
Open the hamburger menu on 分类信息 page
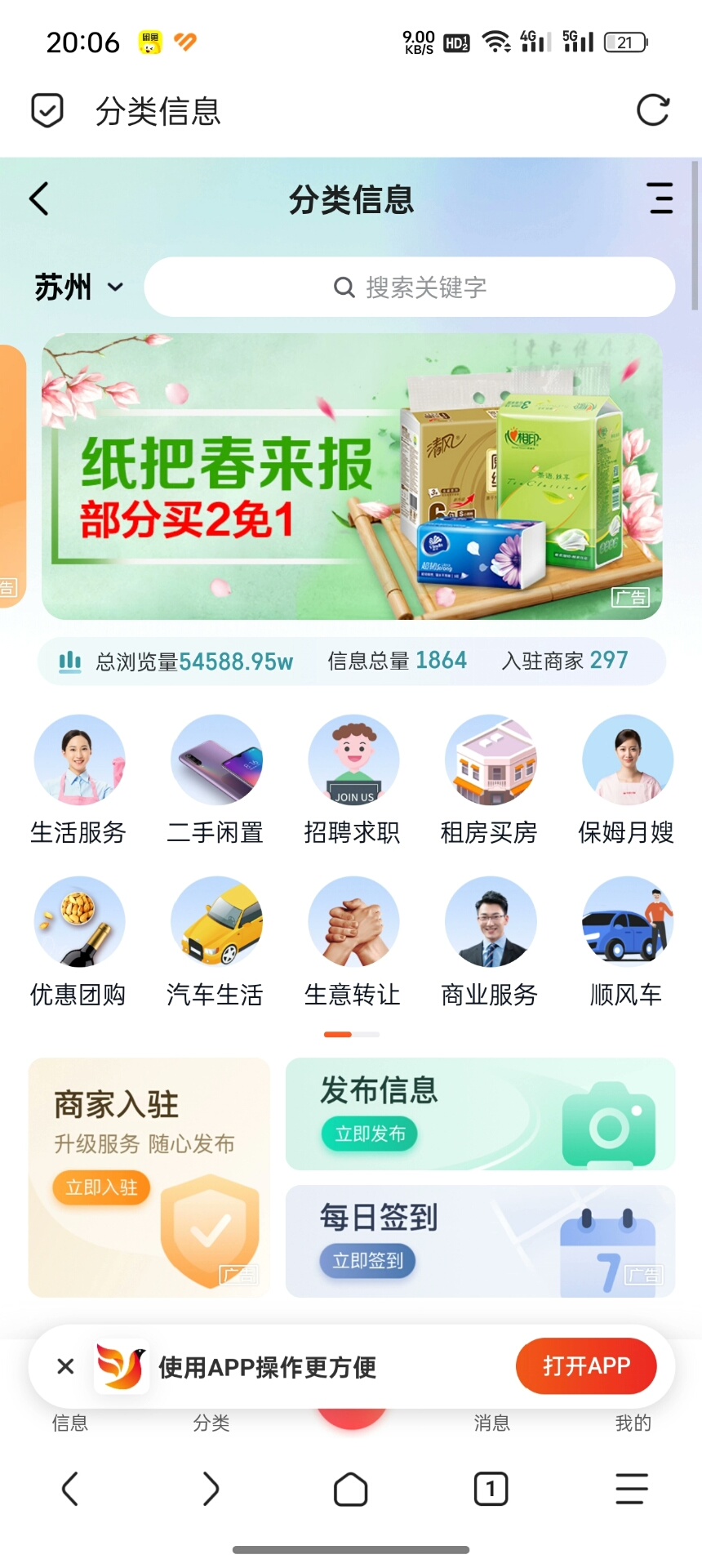tap(660, 198)
